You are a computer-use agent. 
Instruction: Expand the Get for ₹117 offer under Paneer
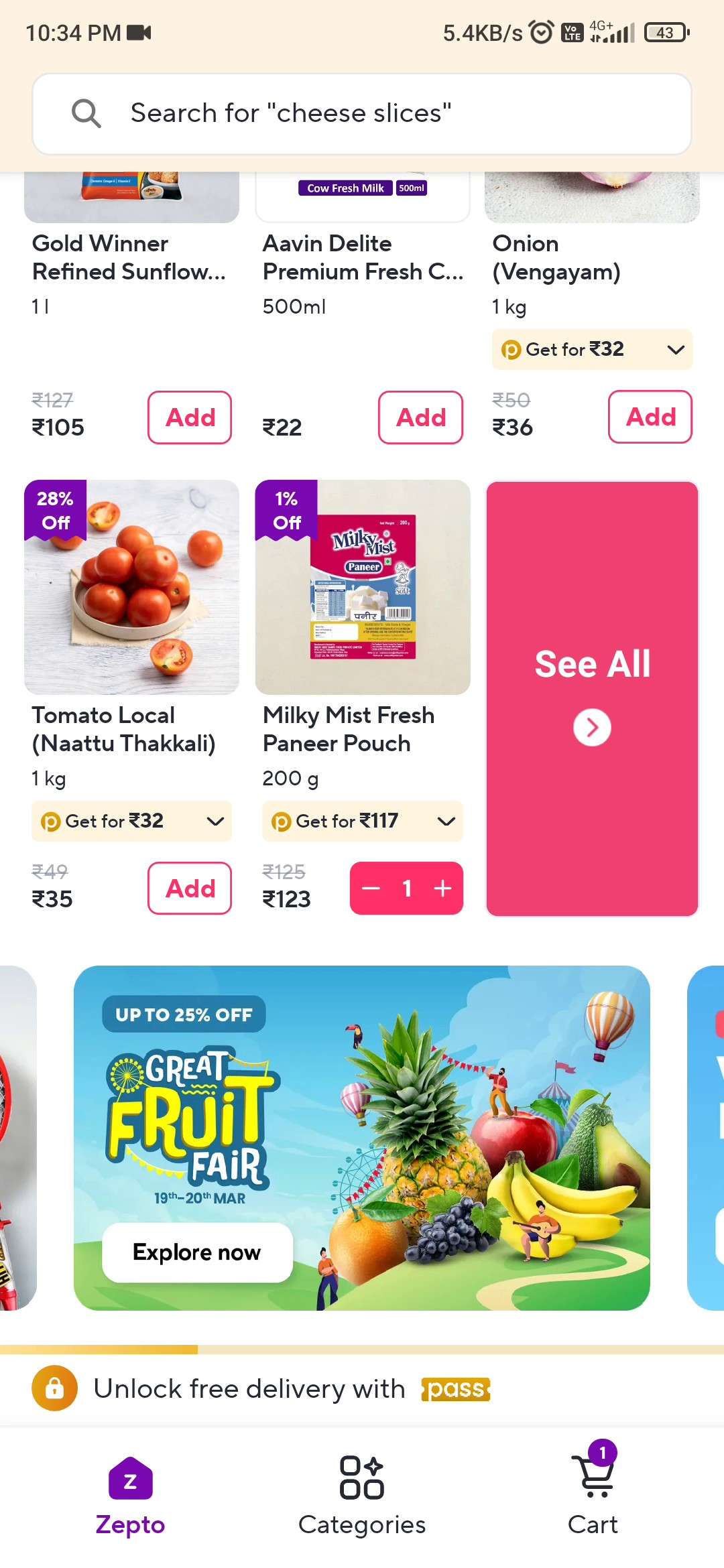pyautogui.click(x=363, y=821)
